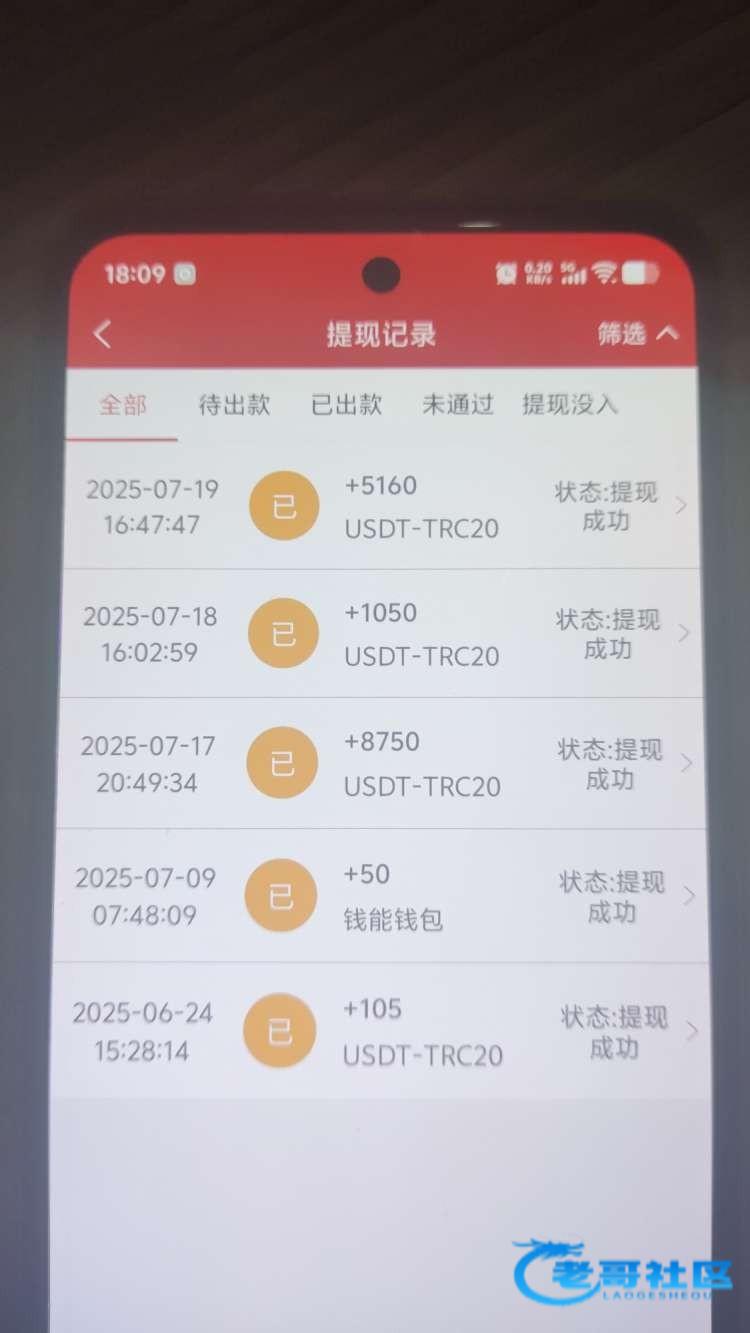
Task: Select the 全部 tab
Action: [x=123, y=405]
